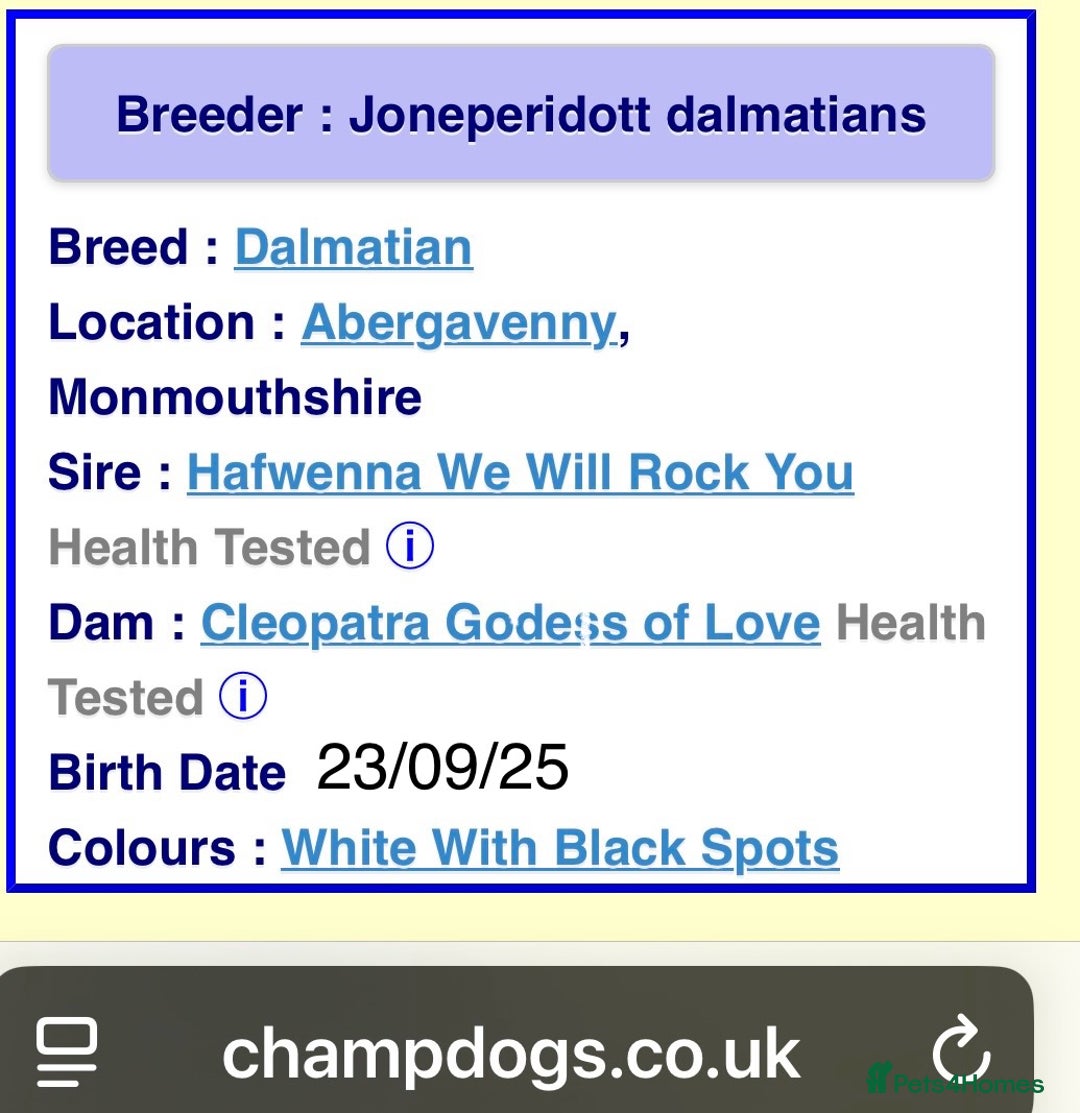Image resolution: width=1080 pixels, height=1113 pixels.
Task: Open the Dalmatian breed link
Action: click(x=353, y=248)
